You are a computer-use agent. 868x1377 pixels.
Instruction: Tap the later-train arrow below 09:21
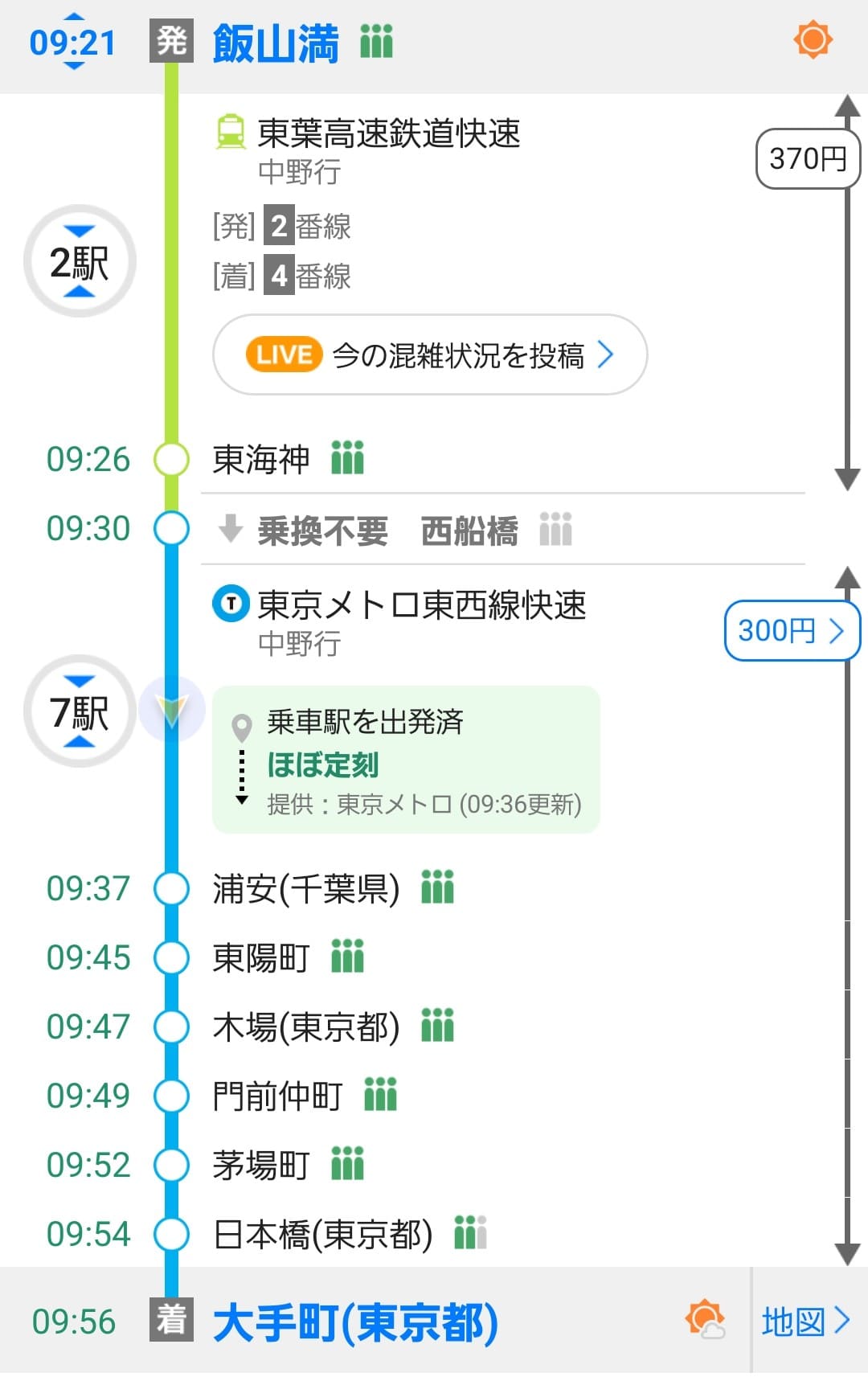(x=73, y=66)
